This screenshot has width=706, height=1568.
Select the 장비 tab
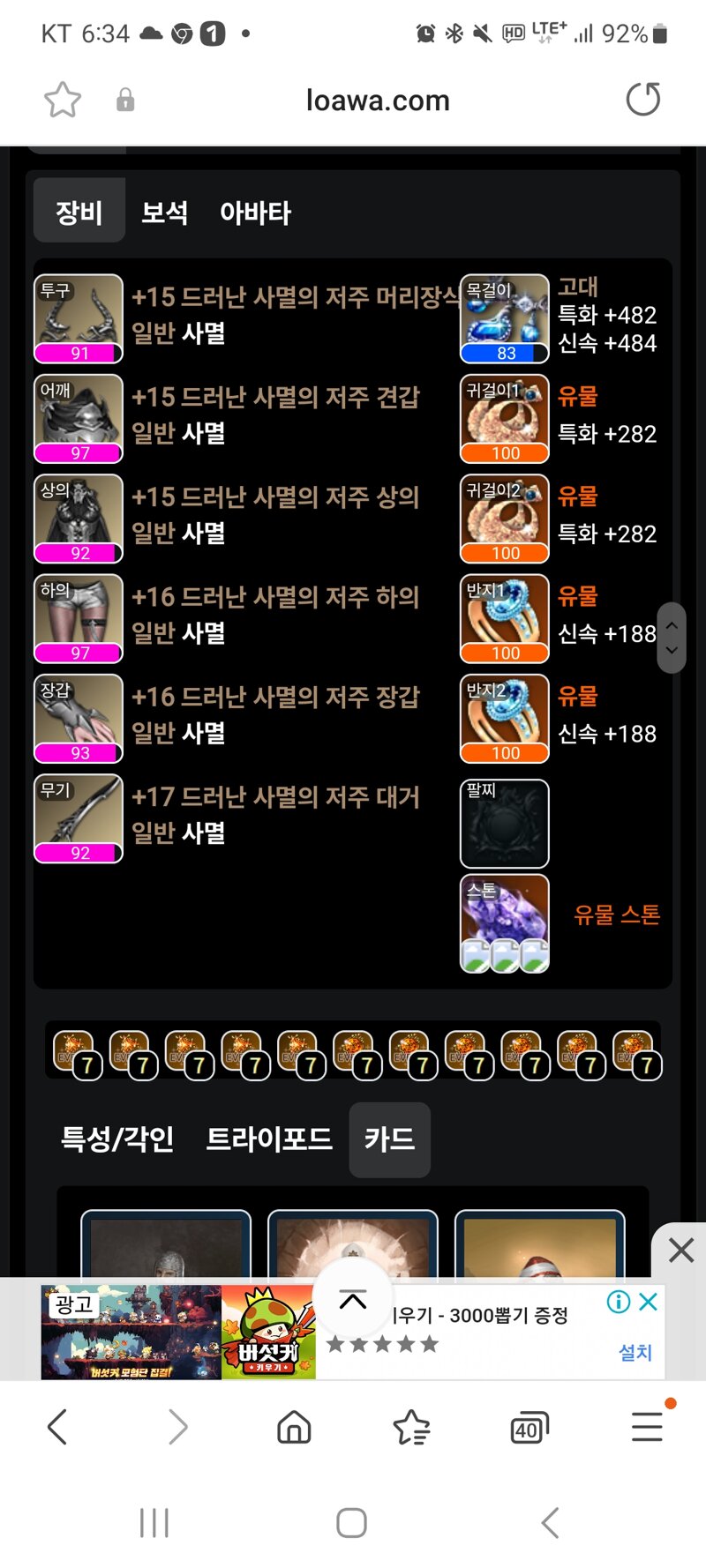[x=79, y=212]
